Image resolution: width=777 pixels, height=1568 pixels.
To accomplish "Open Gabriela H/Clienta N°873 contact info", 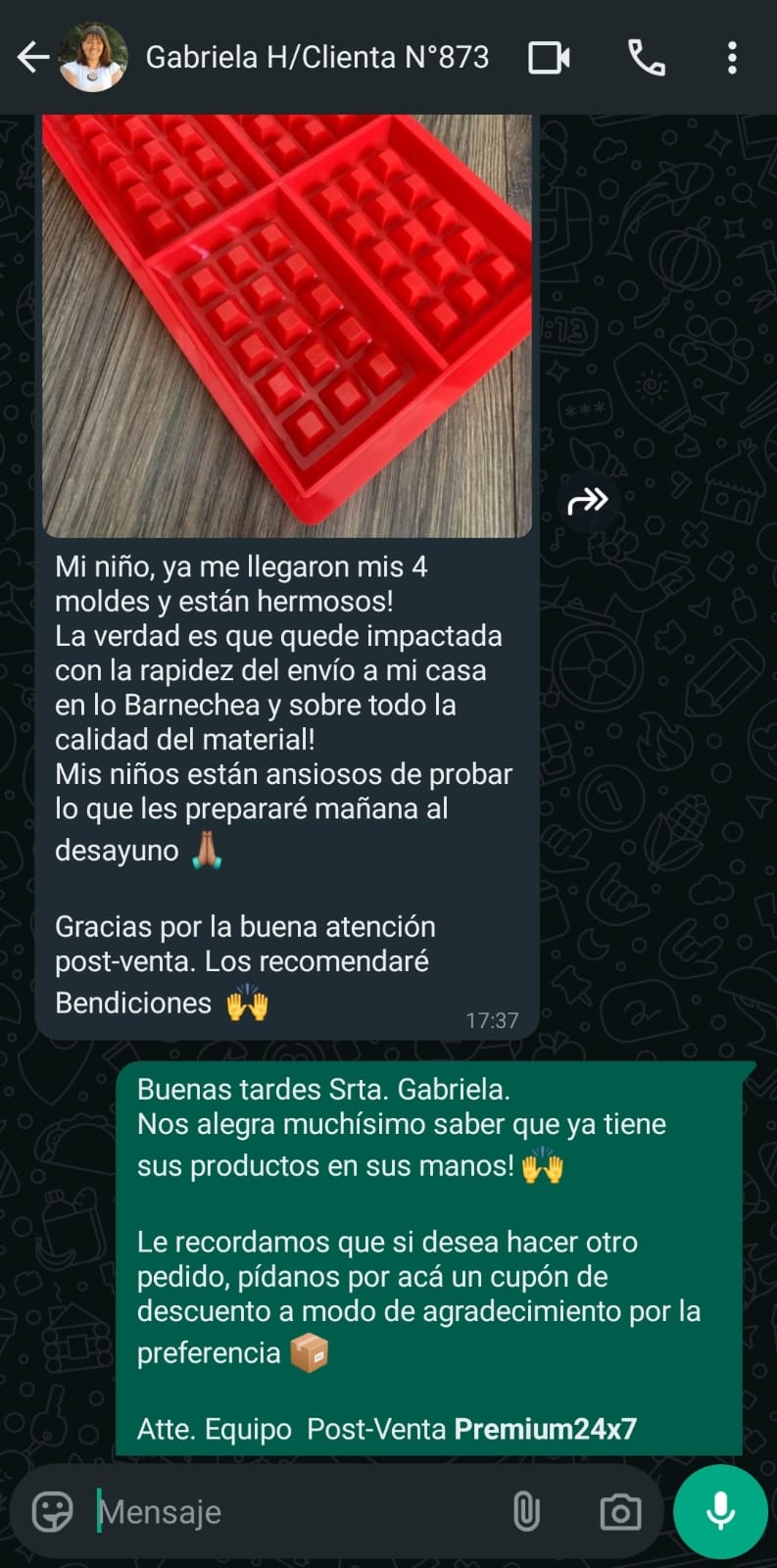I will (x=316, y=58).
